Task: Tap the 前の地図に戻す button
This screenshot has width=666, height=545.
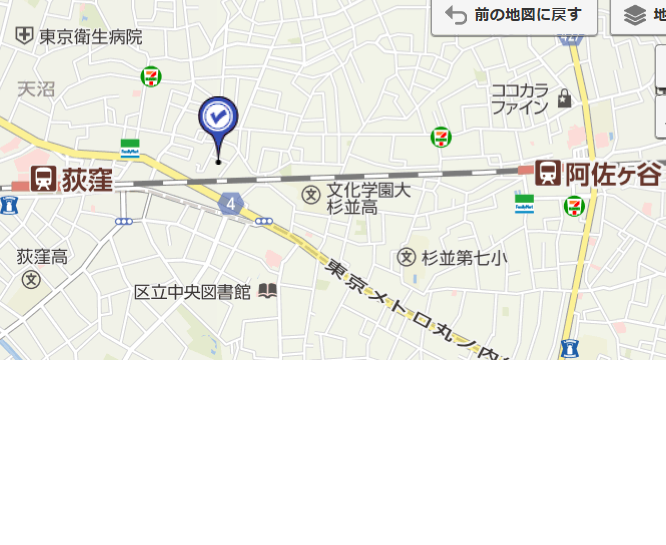Action: tap(514, 15)
